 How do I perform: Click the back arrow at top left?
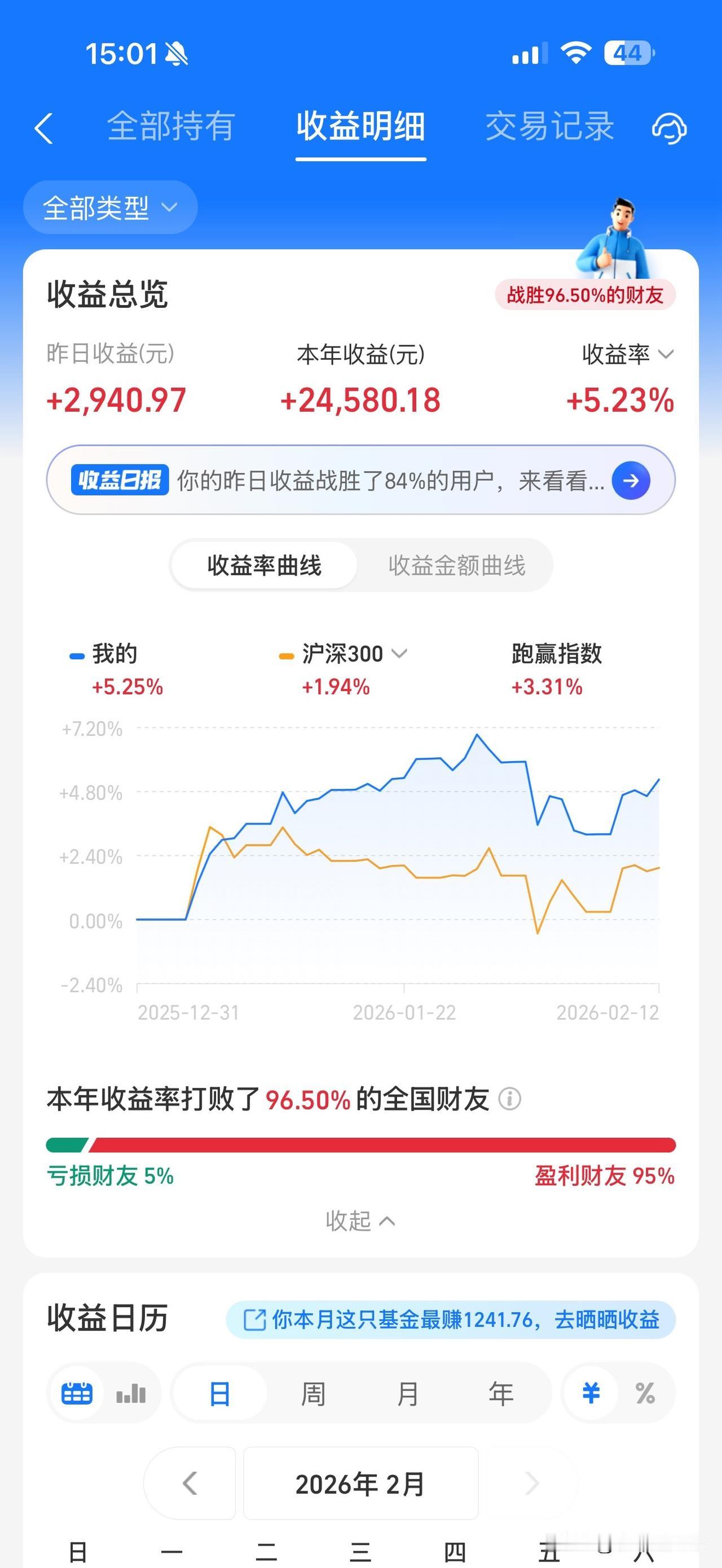(43, 129)
